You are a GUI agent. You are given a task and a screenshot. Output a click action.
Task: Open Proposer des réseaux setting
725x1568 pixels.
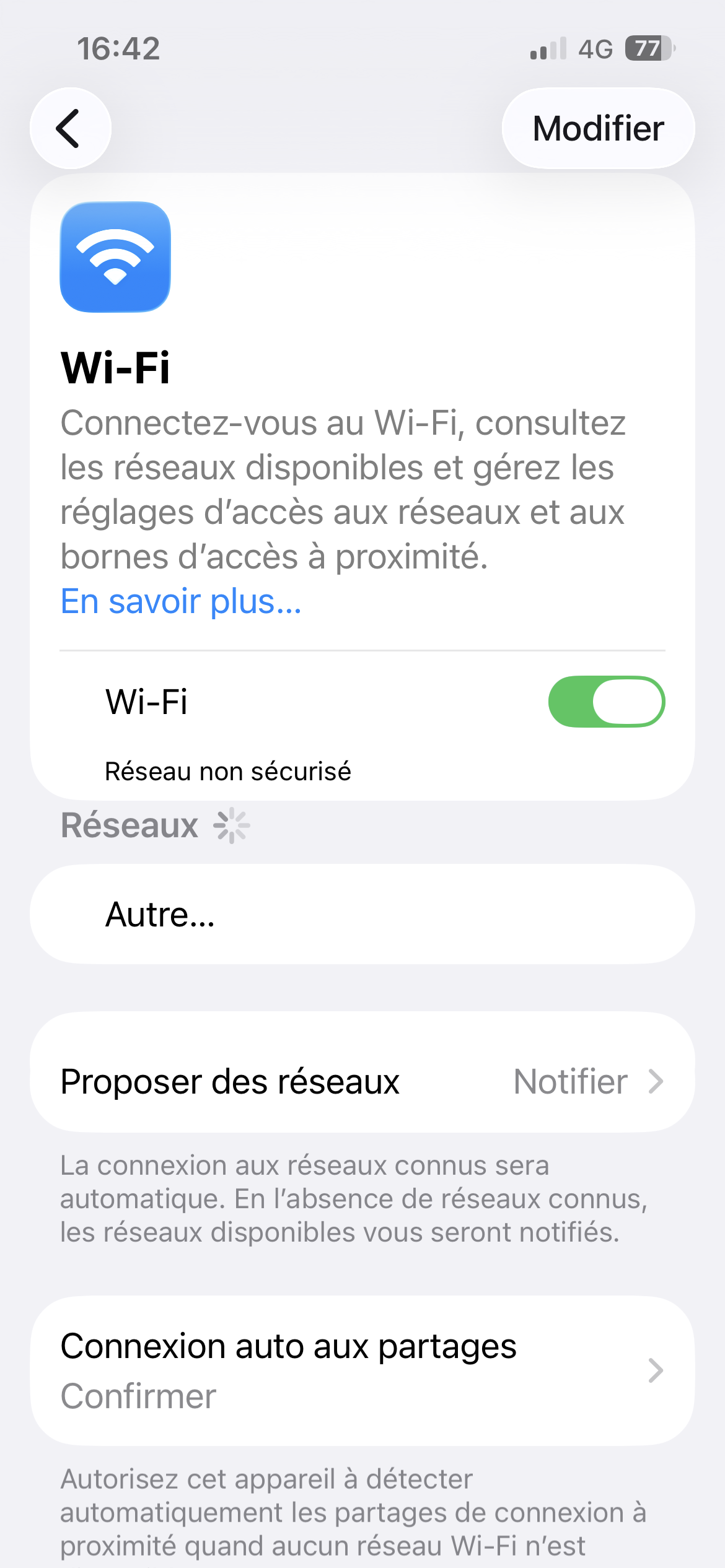pyautogui.click(x=362, y=1082)
